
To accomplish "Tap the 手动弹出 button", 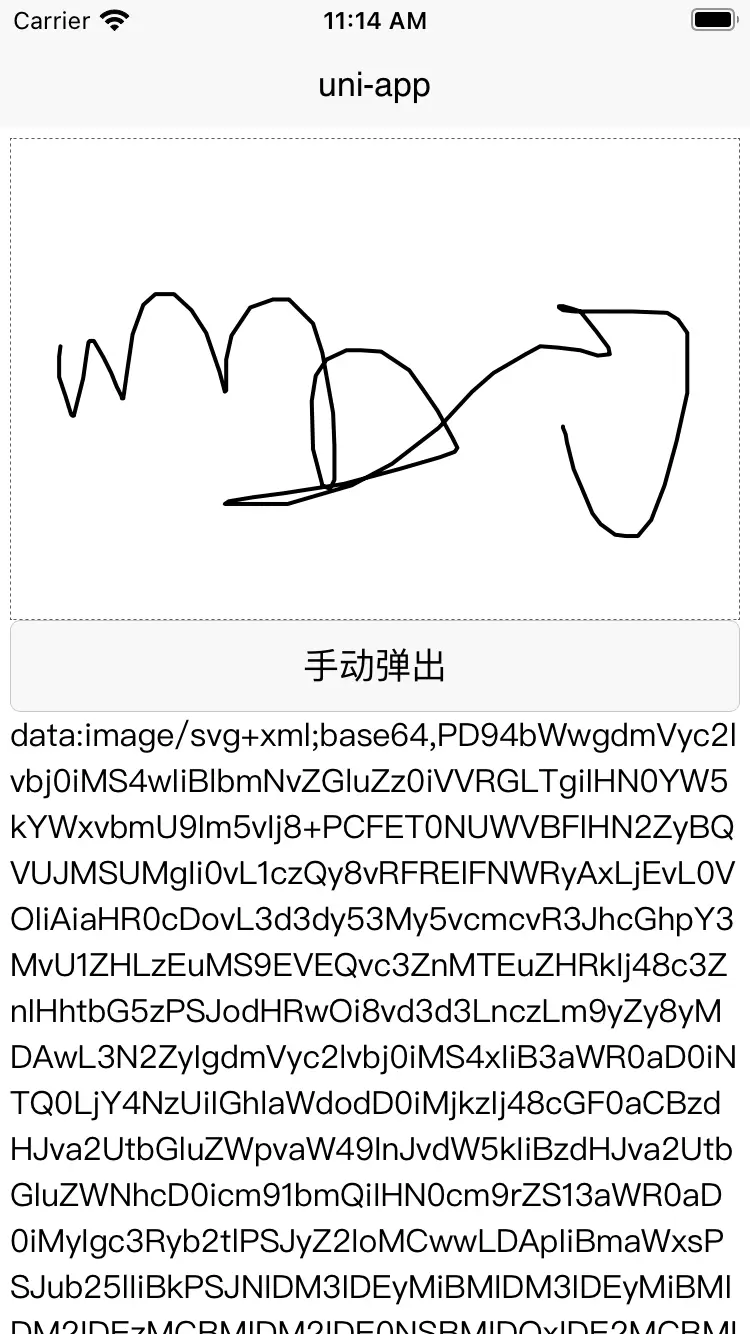I will pyautogui.click(x=375, y=666).
